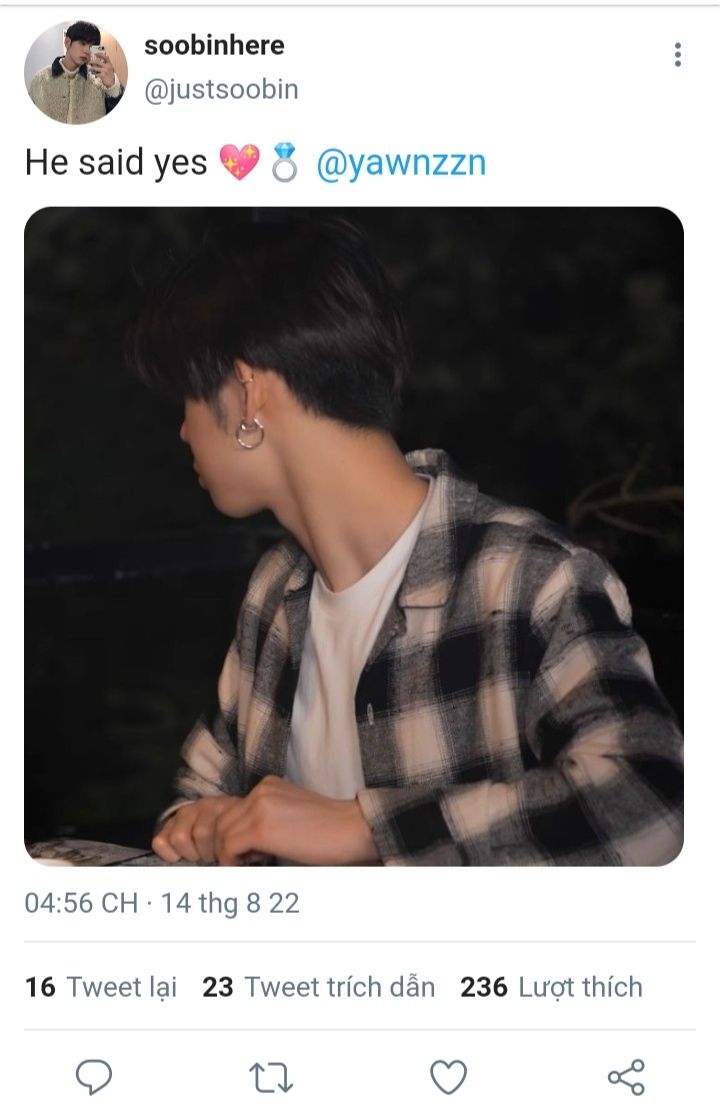Share this tweet
This screenshot has height=1120, width=720.
tap(626, 1077)
